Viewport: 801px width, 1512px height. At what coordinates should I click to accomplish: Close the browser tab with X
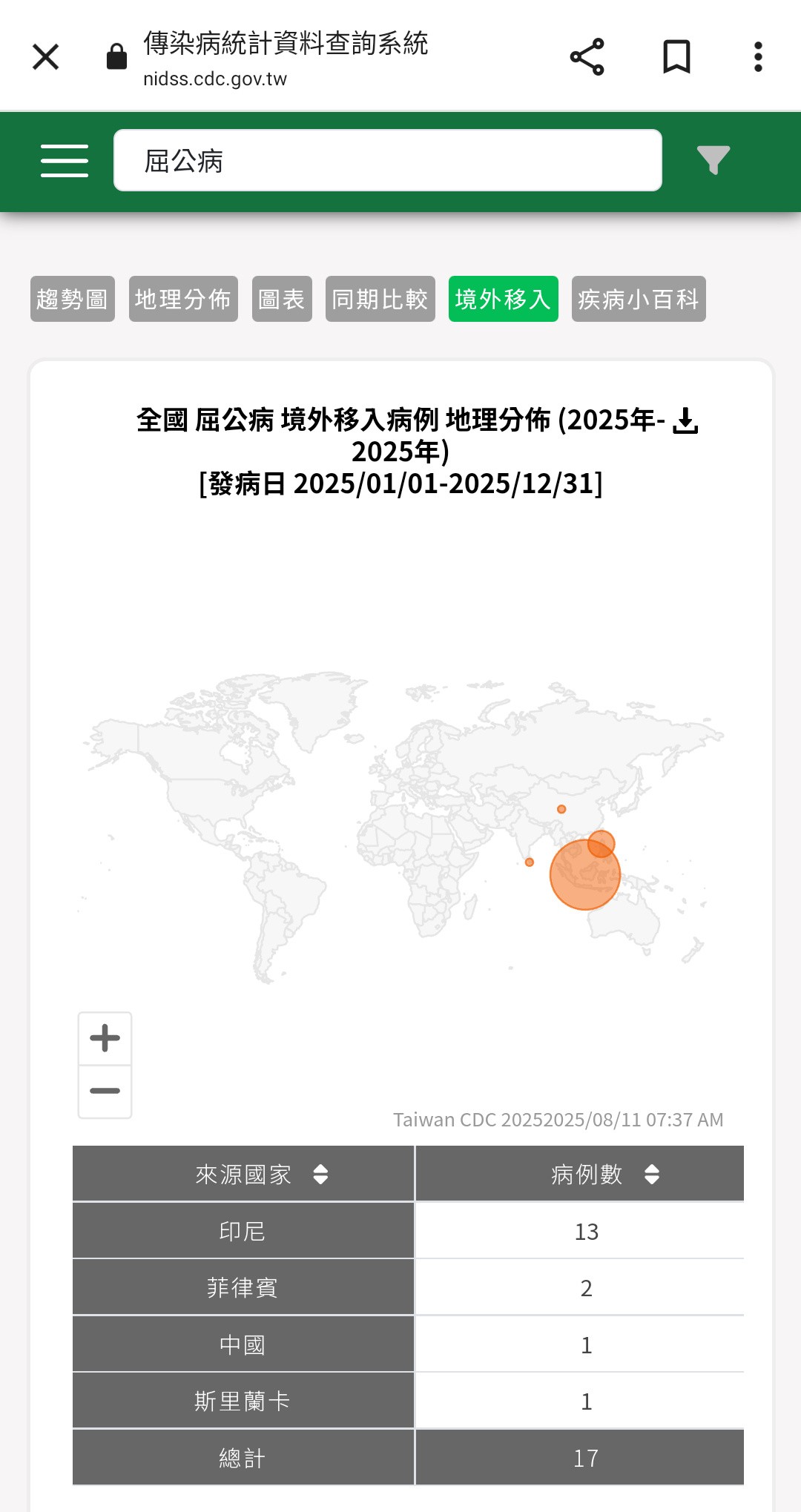point(45,56)
